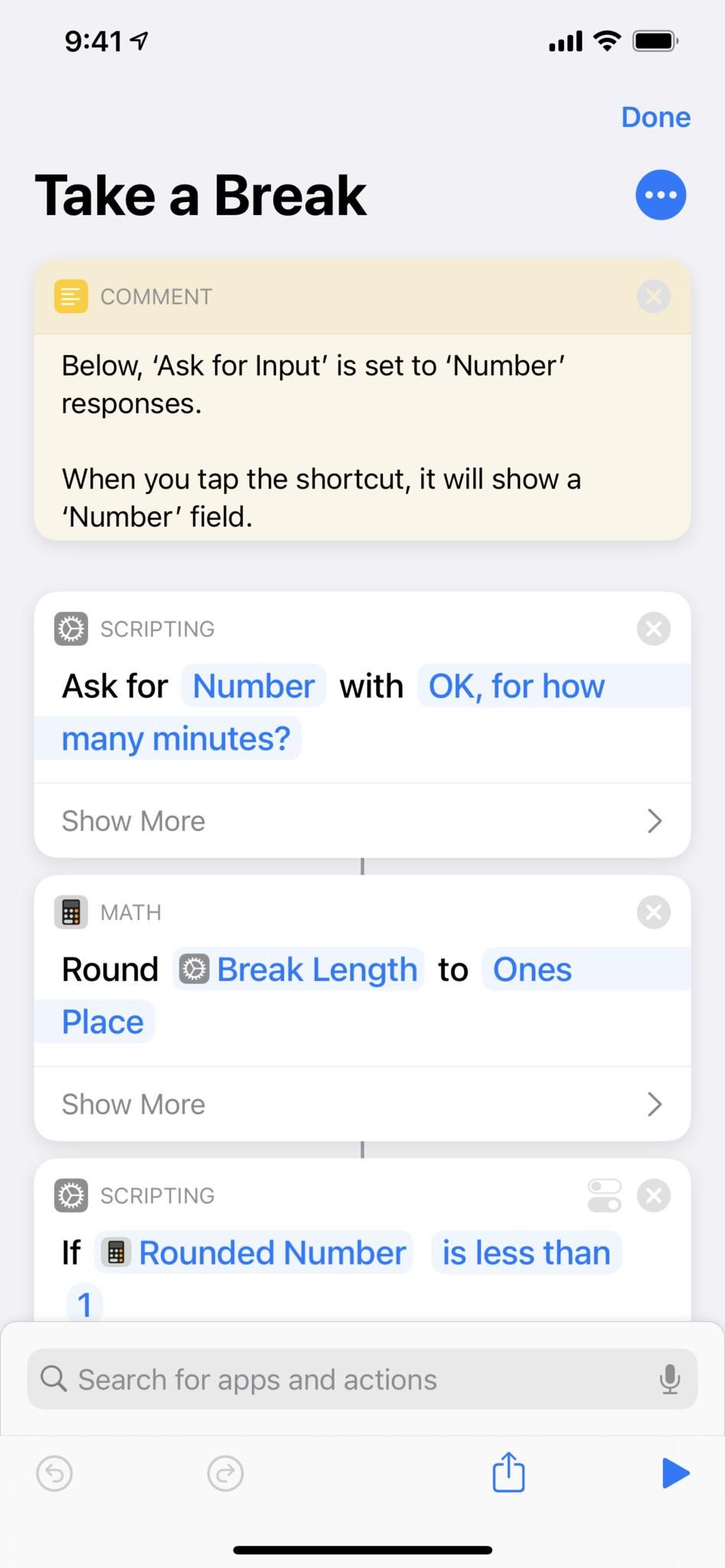Run the shortcut with the play icon
The height and width of the screenshot is (1568, 725).
675,1472
